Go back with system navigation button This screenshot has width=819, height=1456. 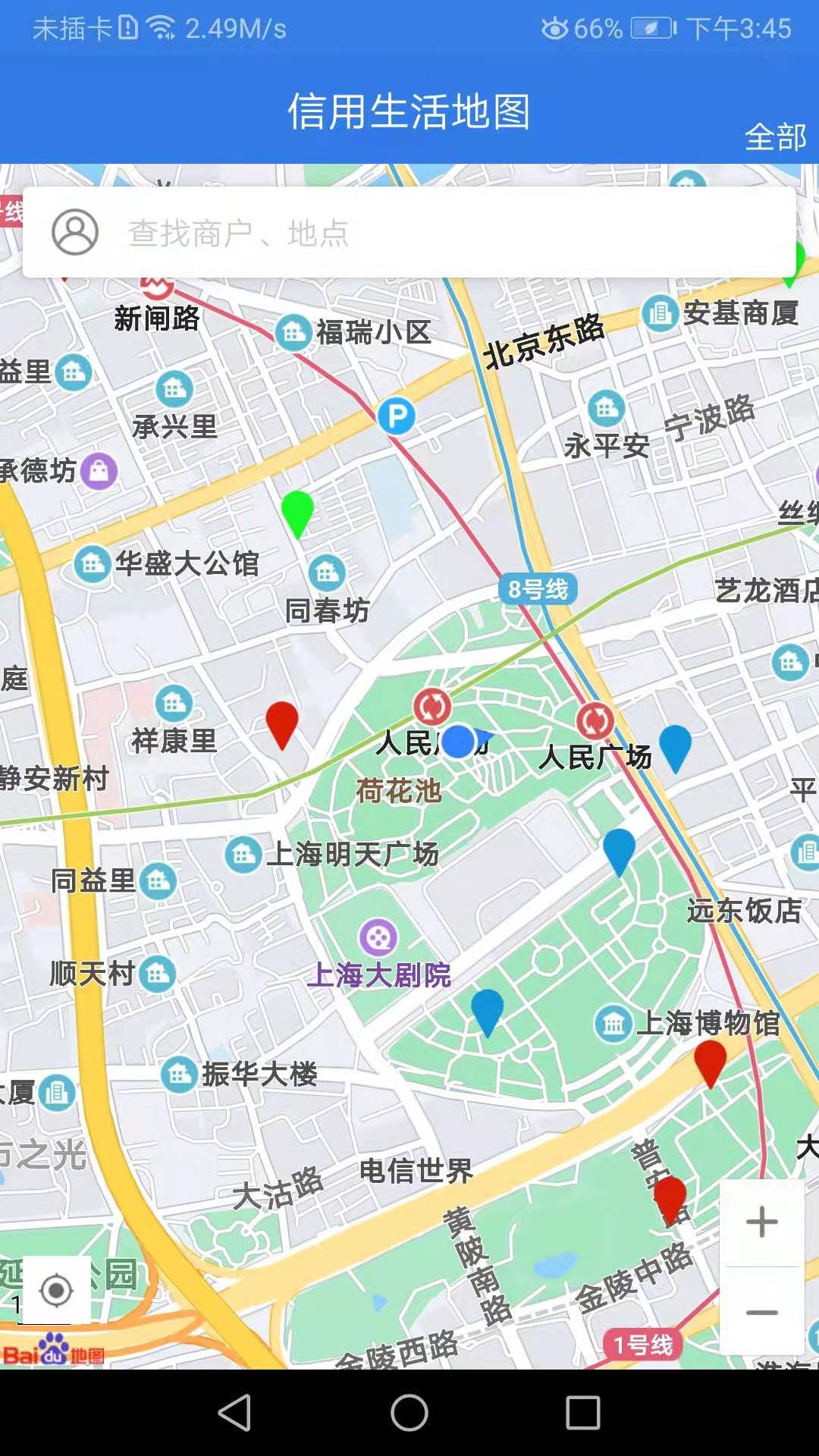235,1413
